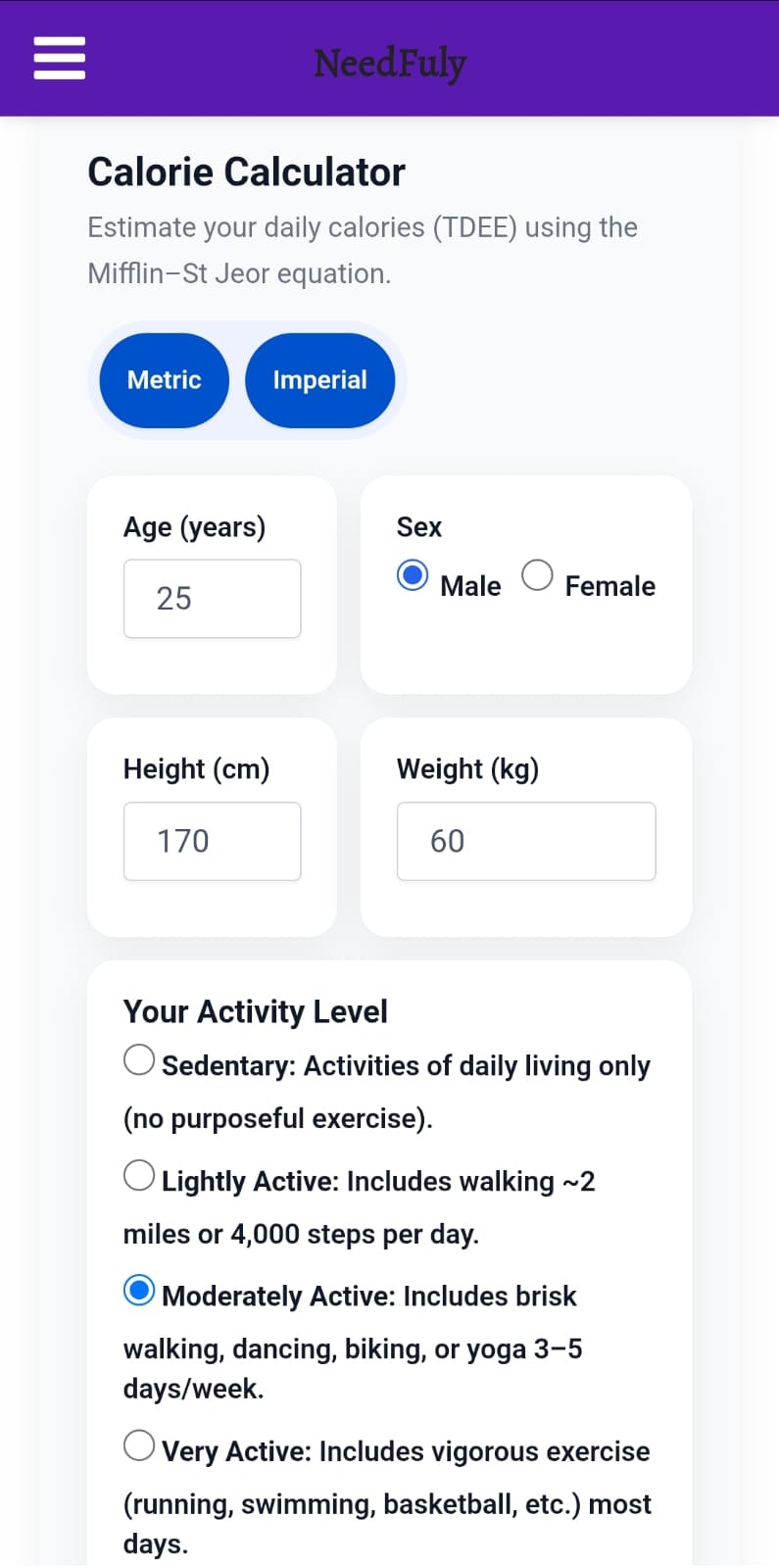
Task: Switch units to Imperial
Action: point(320,380)
